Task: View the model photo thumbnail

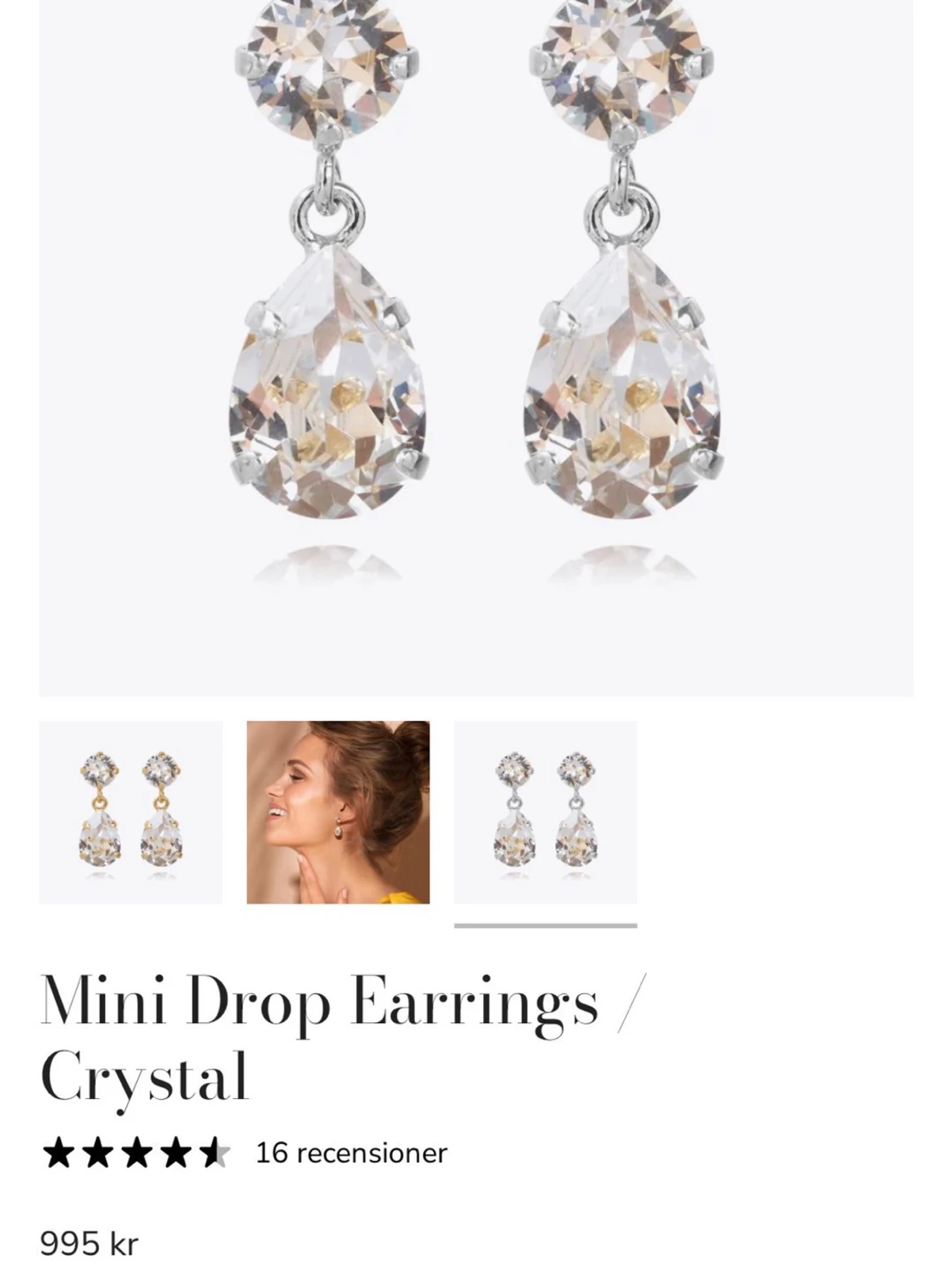Action: tap(338, 812)
